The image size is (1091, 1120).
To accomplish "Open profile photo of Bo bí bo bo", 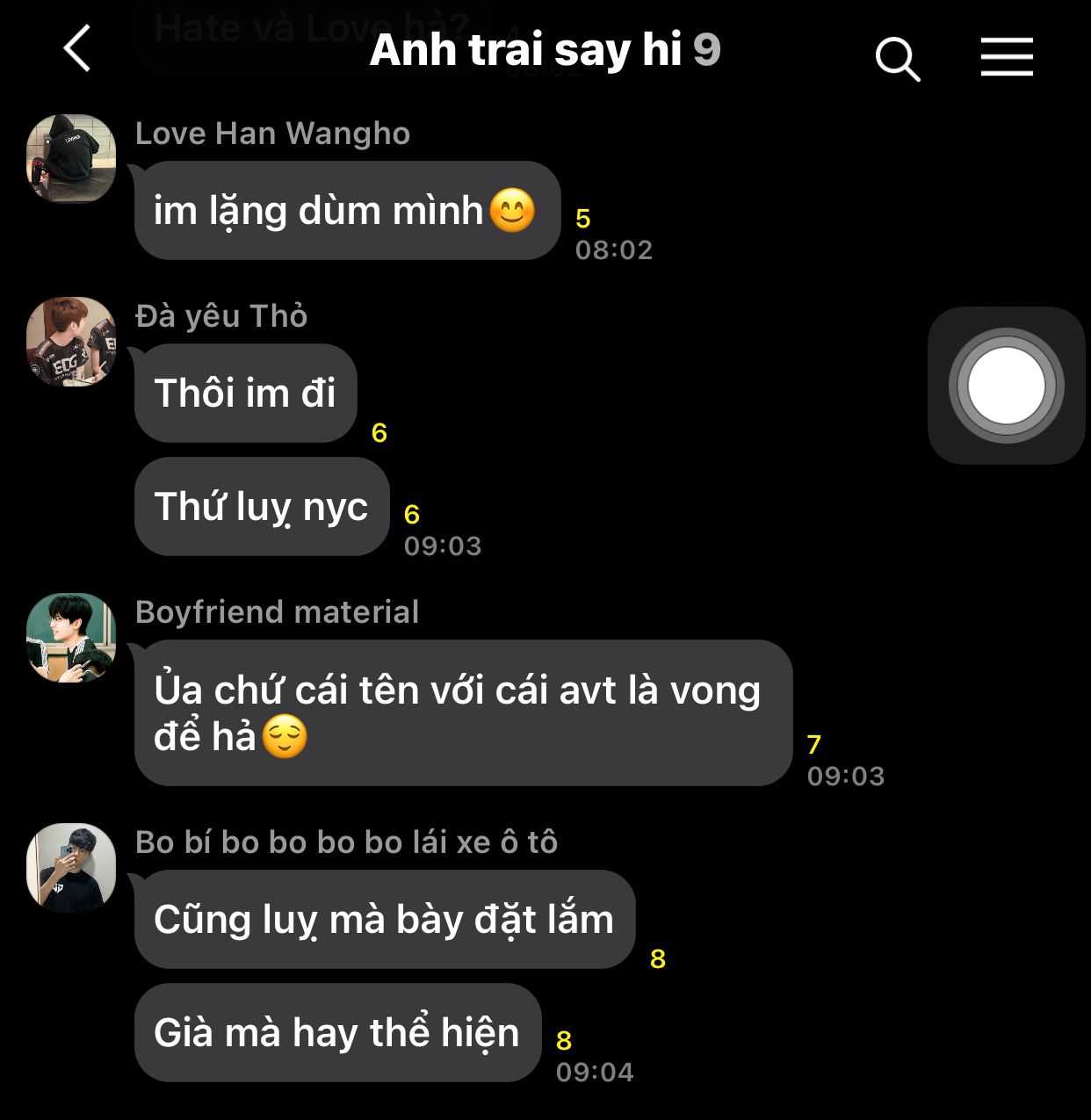I will (x=71, y=868).
